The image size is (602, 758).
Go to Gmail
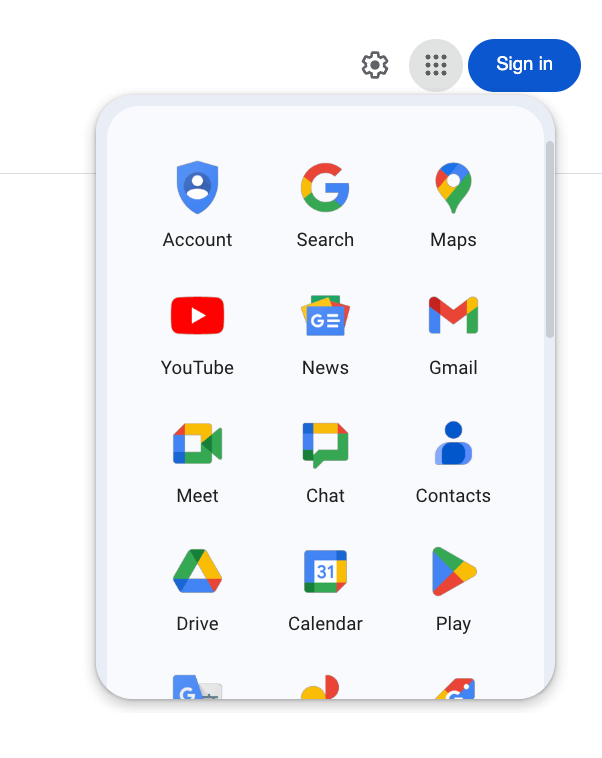point(453,332)
